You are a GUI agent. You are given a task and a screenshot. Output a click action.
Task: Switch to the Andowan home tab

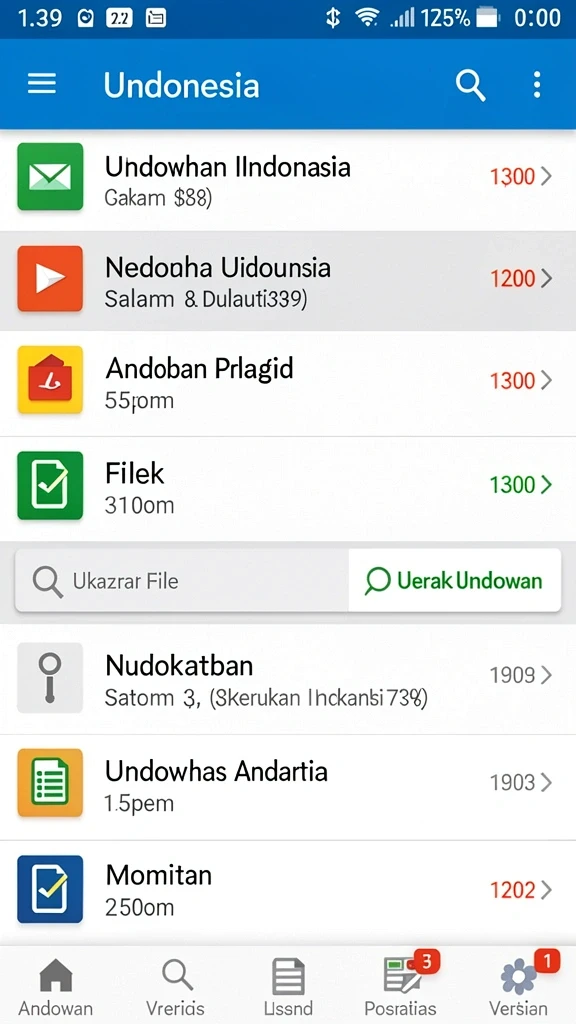(56, 986)
